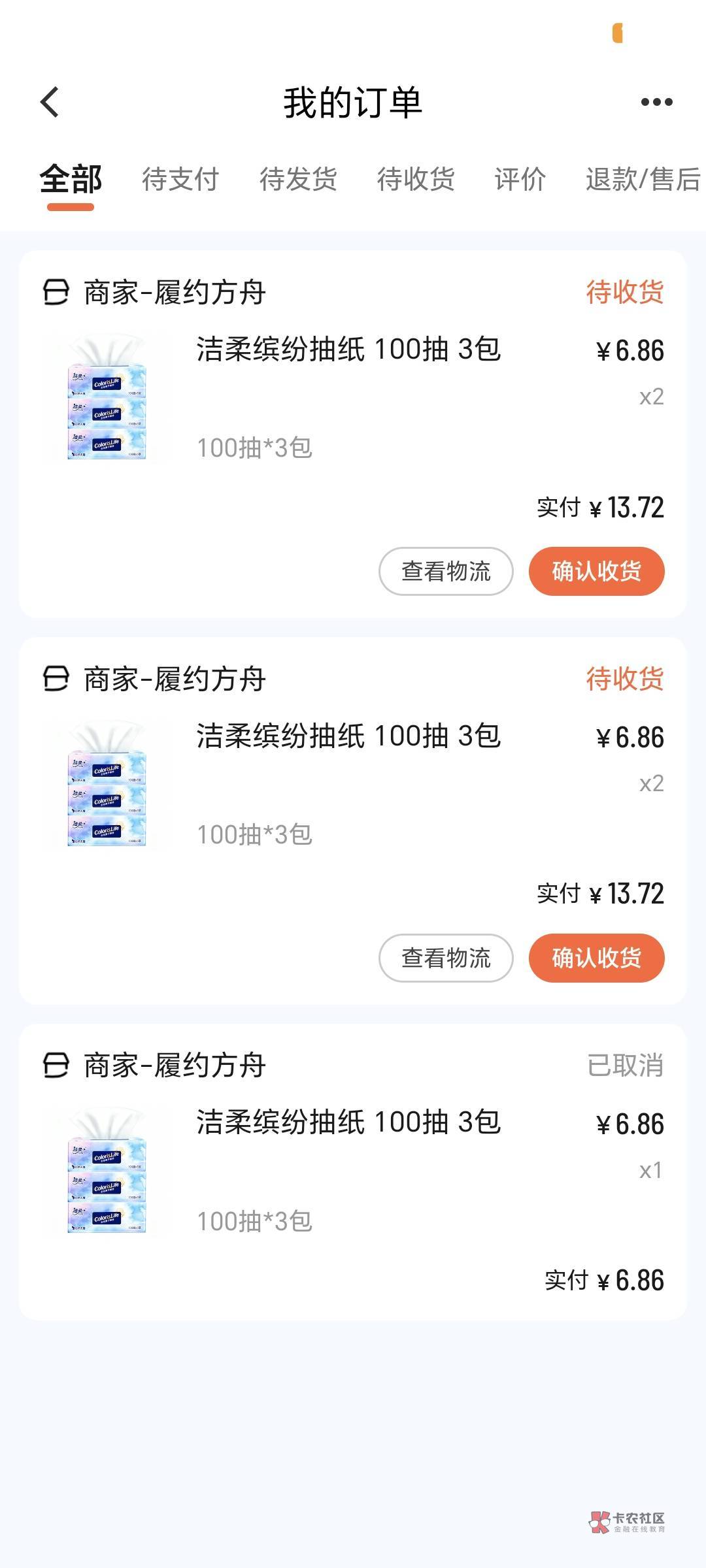Switch to the 待发货 tab

point(298,179)
